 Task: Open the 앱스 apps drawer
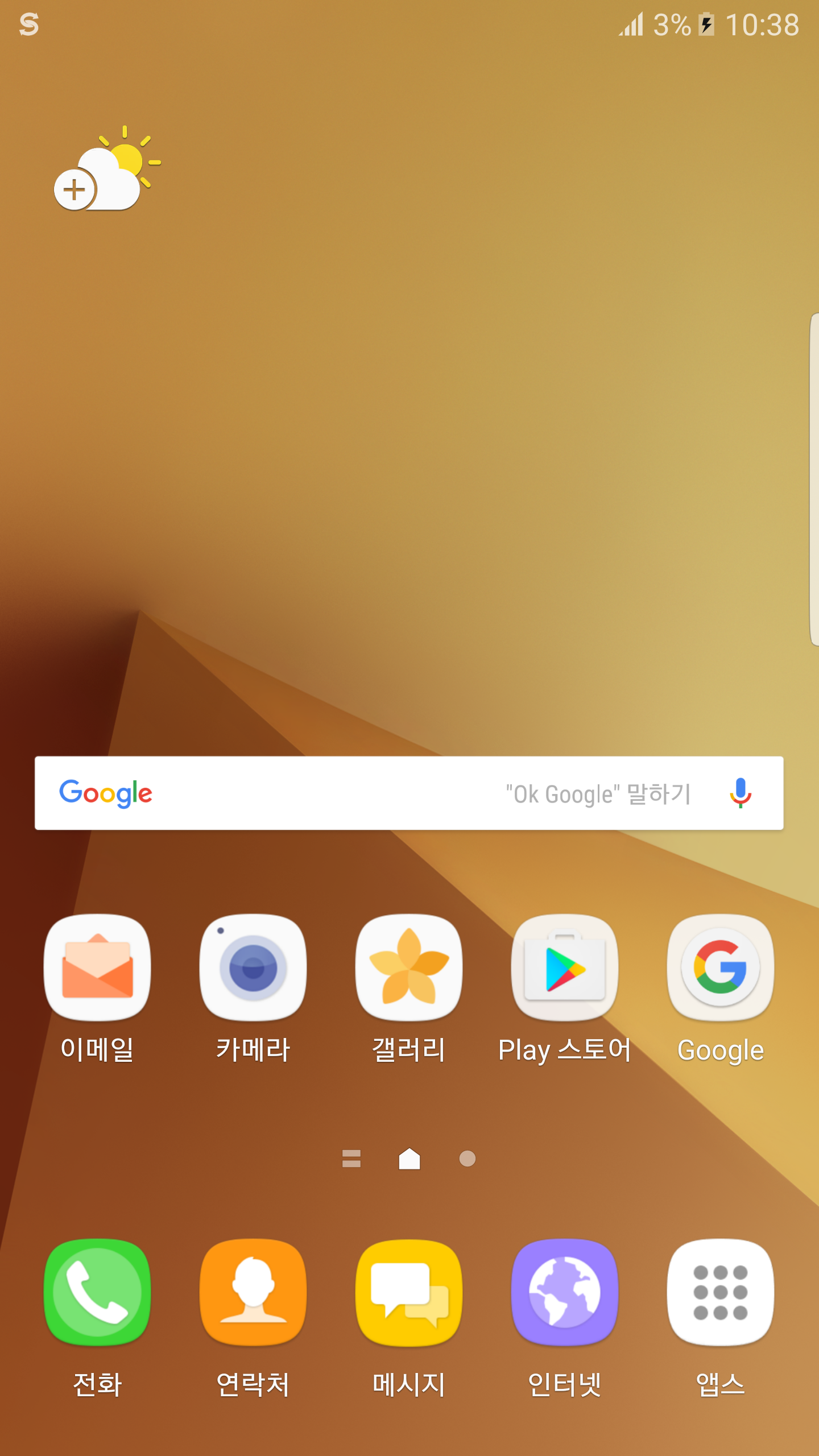[x=721, y=1292]
